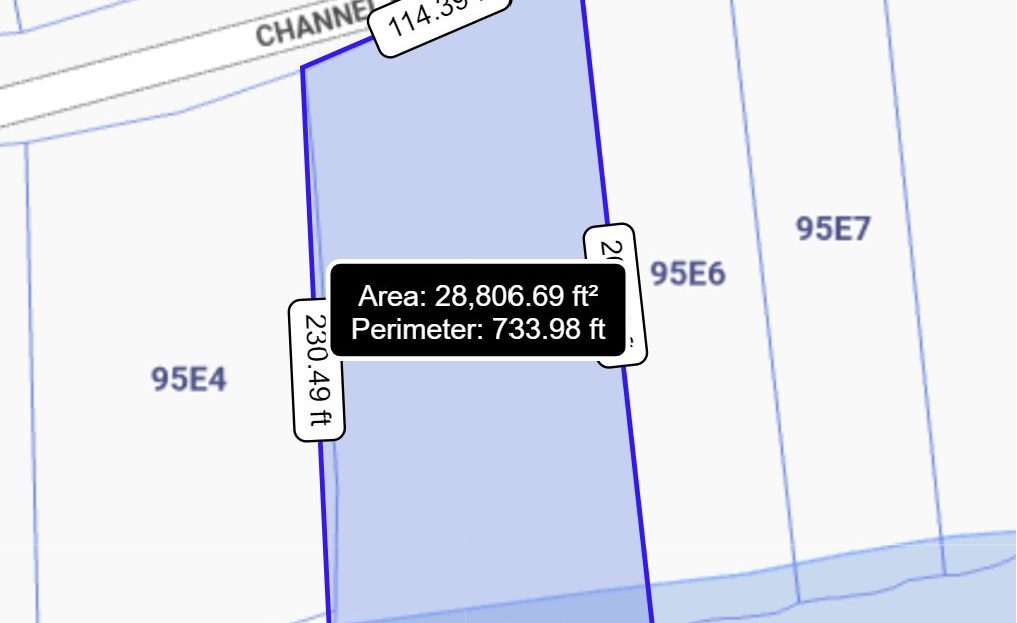This screenshot has width=1017, height=623.
Task: Select parcel 95E4 on the map
Action: click(x=189, y=380)
